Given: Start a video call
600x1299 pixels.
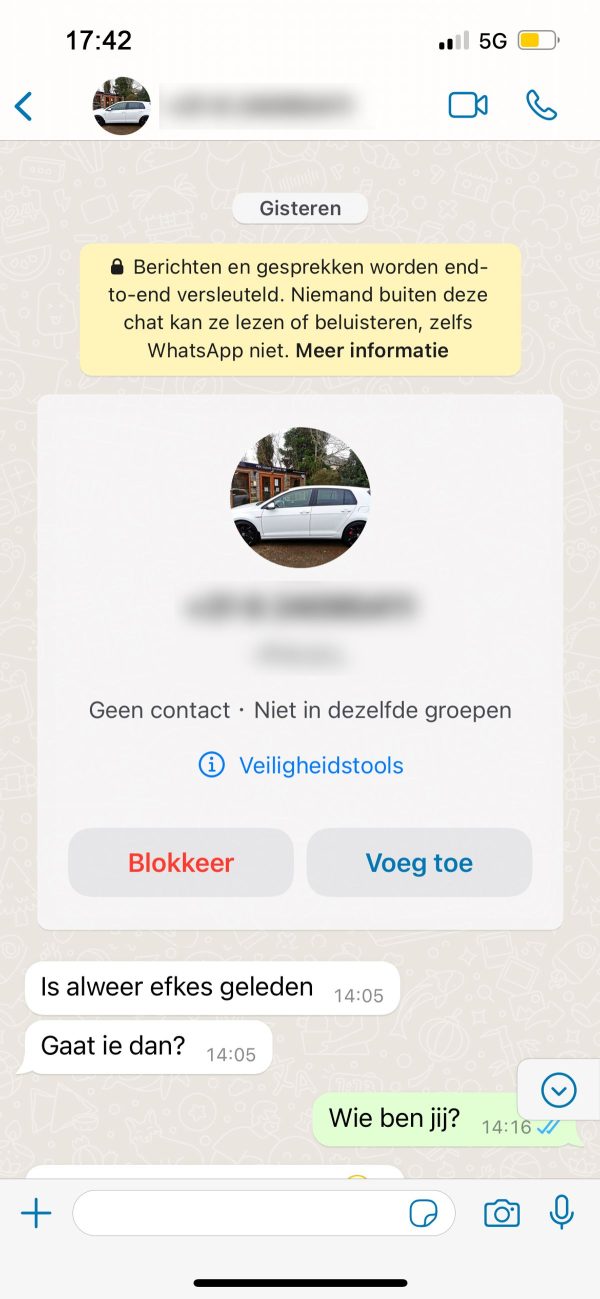Looking at the screenshot, I should [x=468, y=105].
